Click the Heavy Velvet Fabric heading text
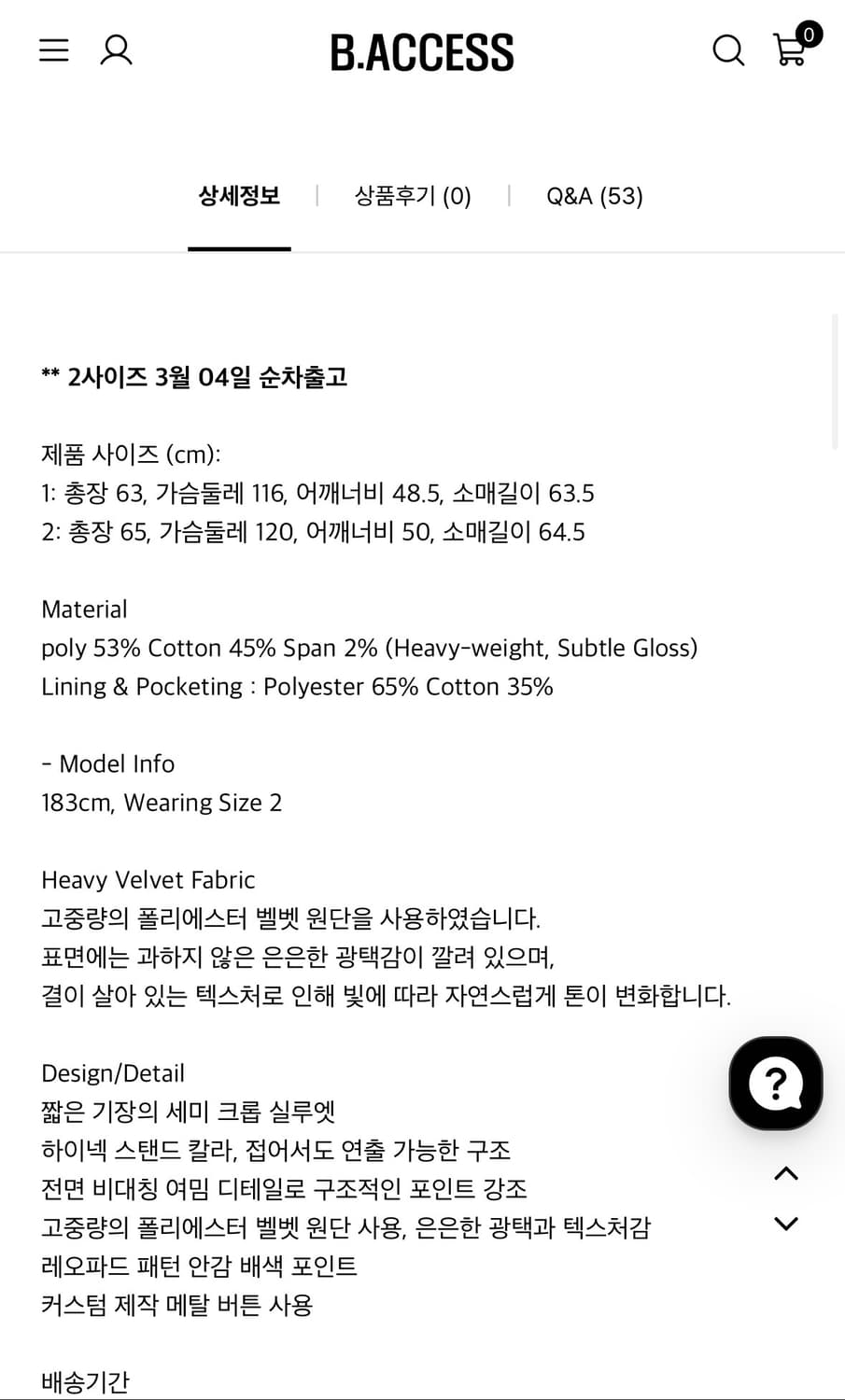The image size is (845, 1400). [x=148, y=879]
